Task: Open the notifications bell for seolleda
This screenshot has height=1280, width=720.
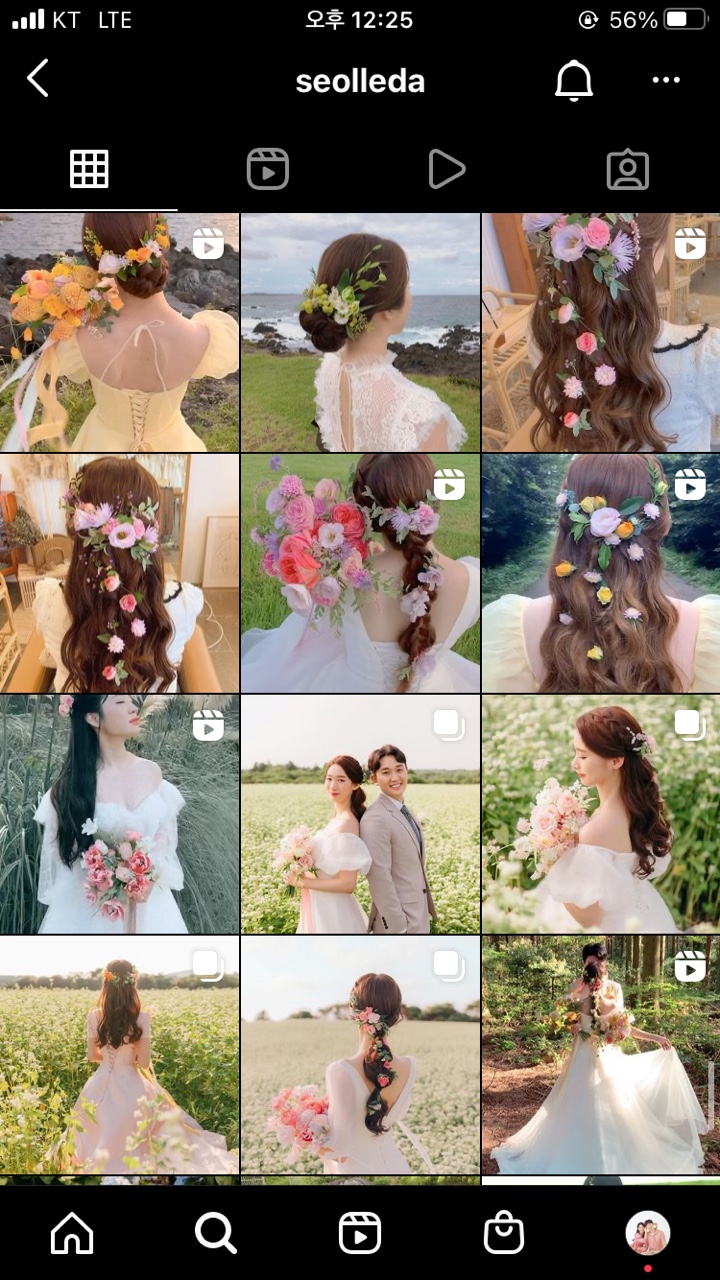Action: coord(574,81)
